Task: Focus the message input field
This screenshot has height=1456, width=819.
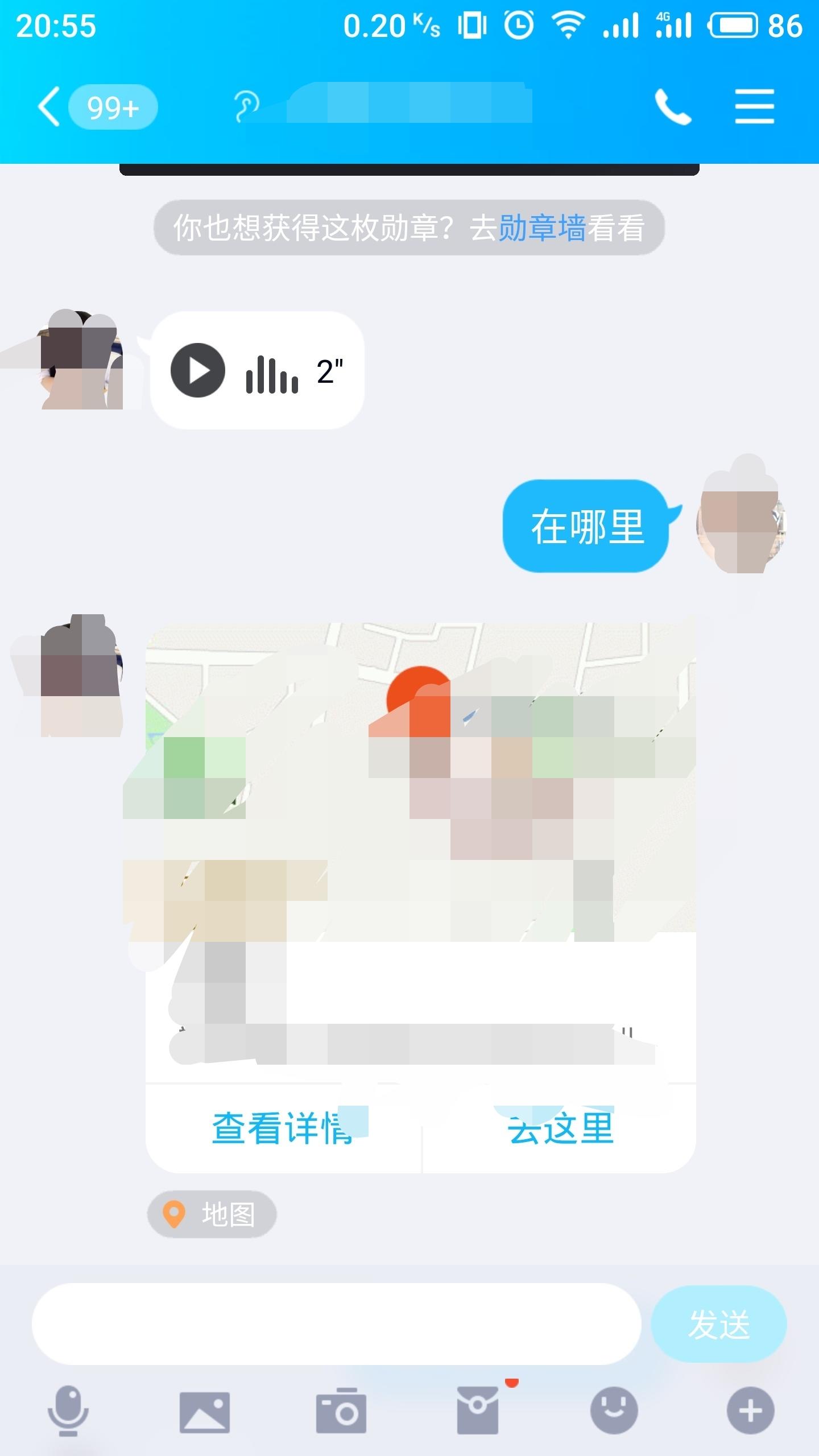Action: (336, 1323)
